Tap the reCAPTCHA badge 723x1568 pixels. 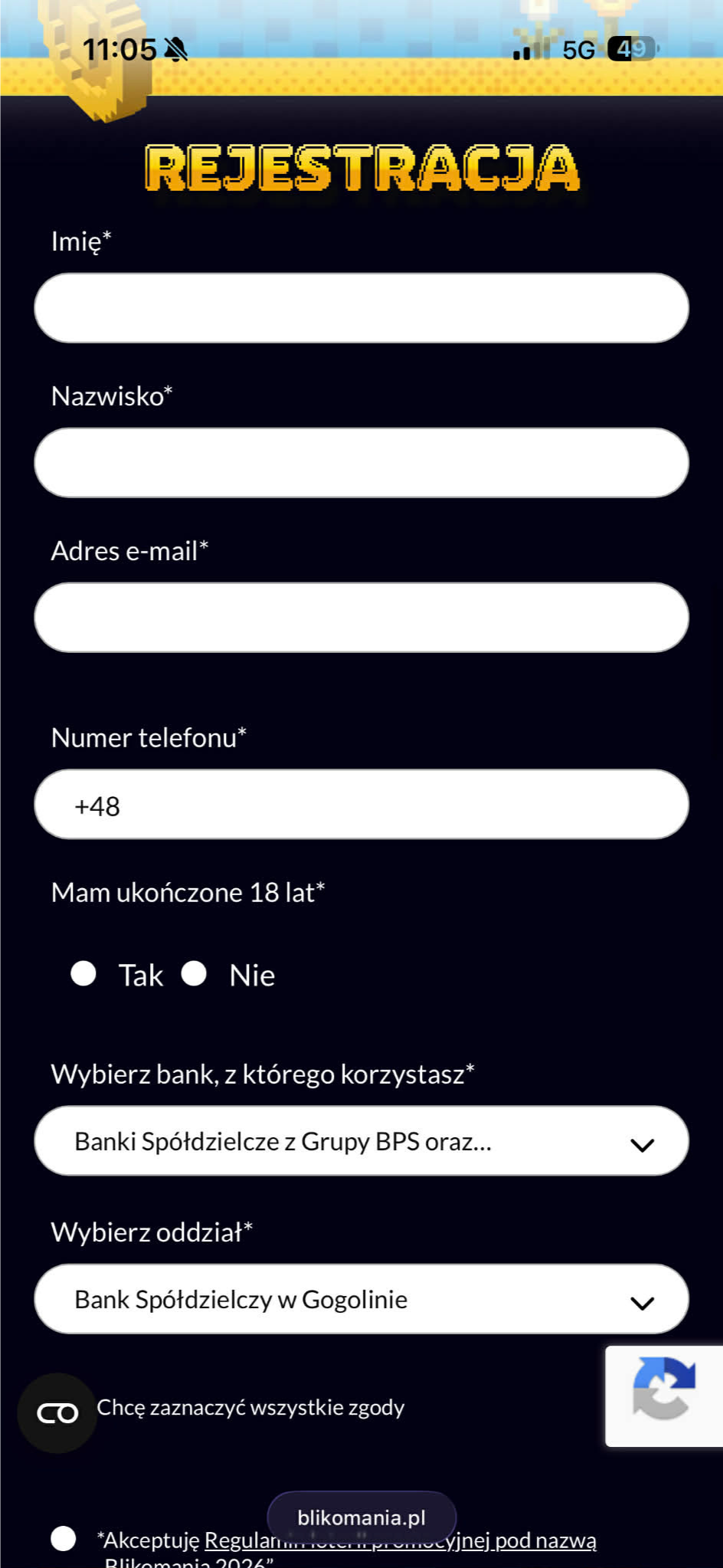point(664,1396)
